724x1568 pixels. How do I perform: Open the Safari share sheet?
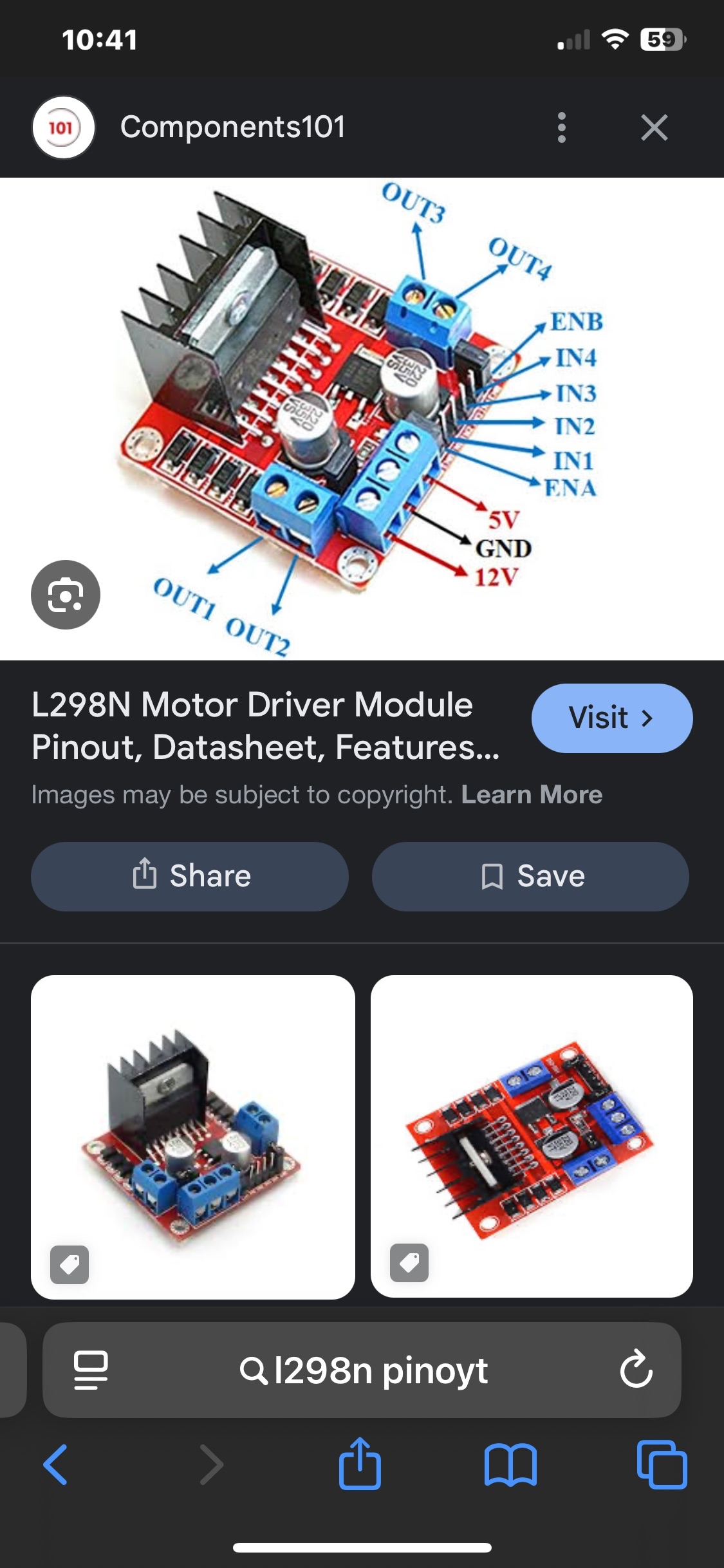(x=360, y=1464)
